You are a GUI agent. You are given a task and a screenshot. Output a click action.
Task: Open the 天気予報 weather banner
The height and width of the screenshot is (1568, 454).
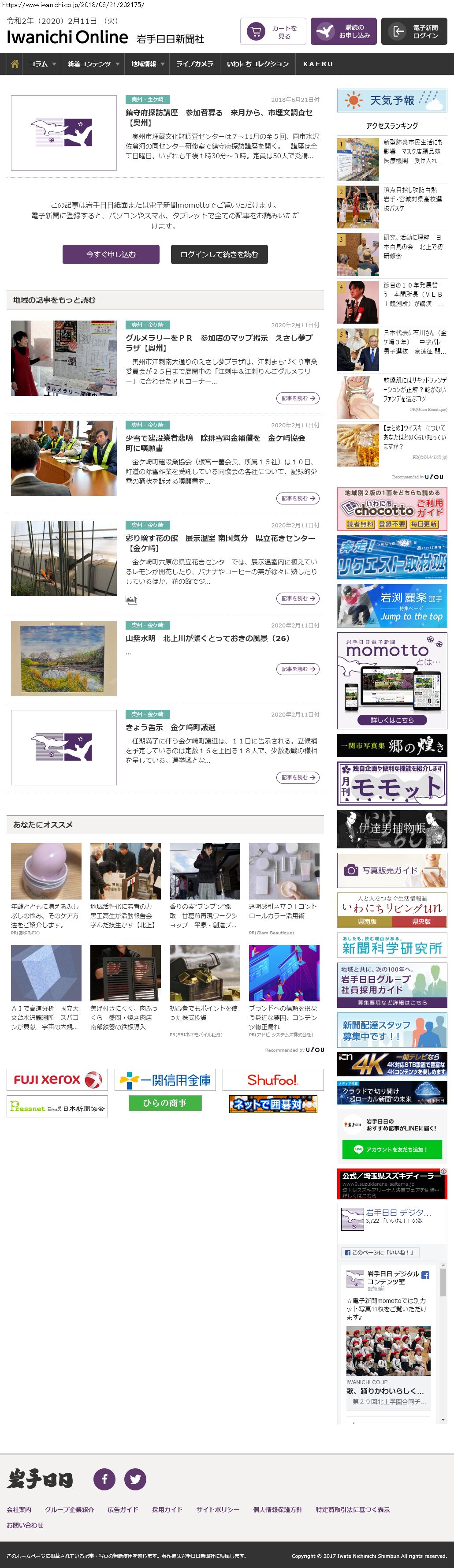(392, 101)
